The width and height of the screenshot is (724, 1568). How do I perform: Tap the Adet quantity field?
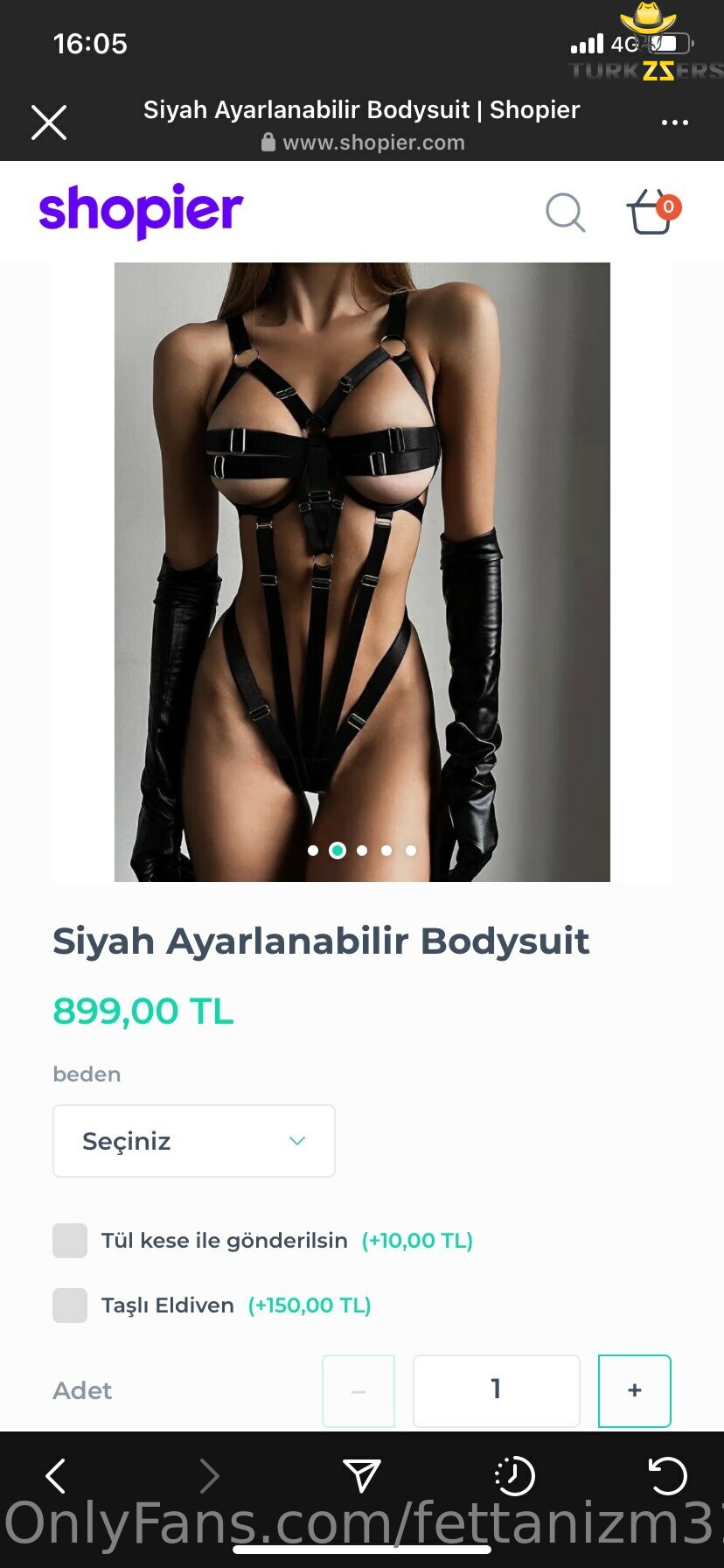click(x=497, y=1390)
